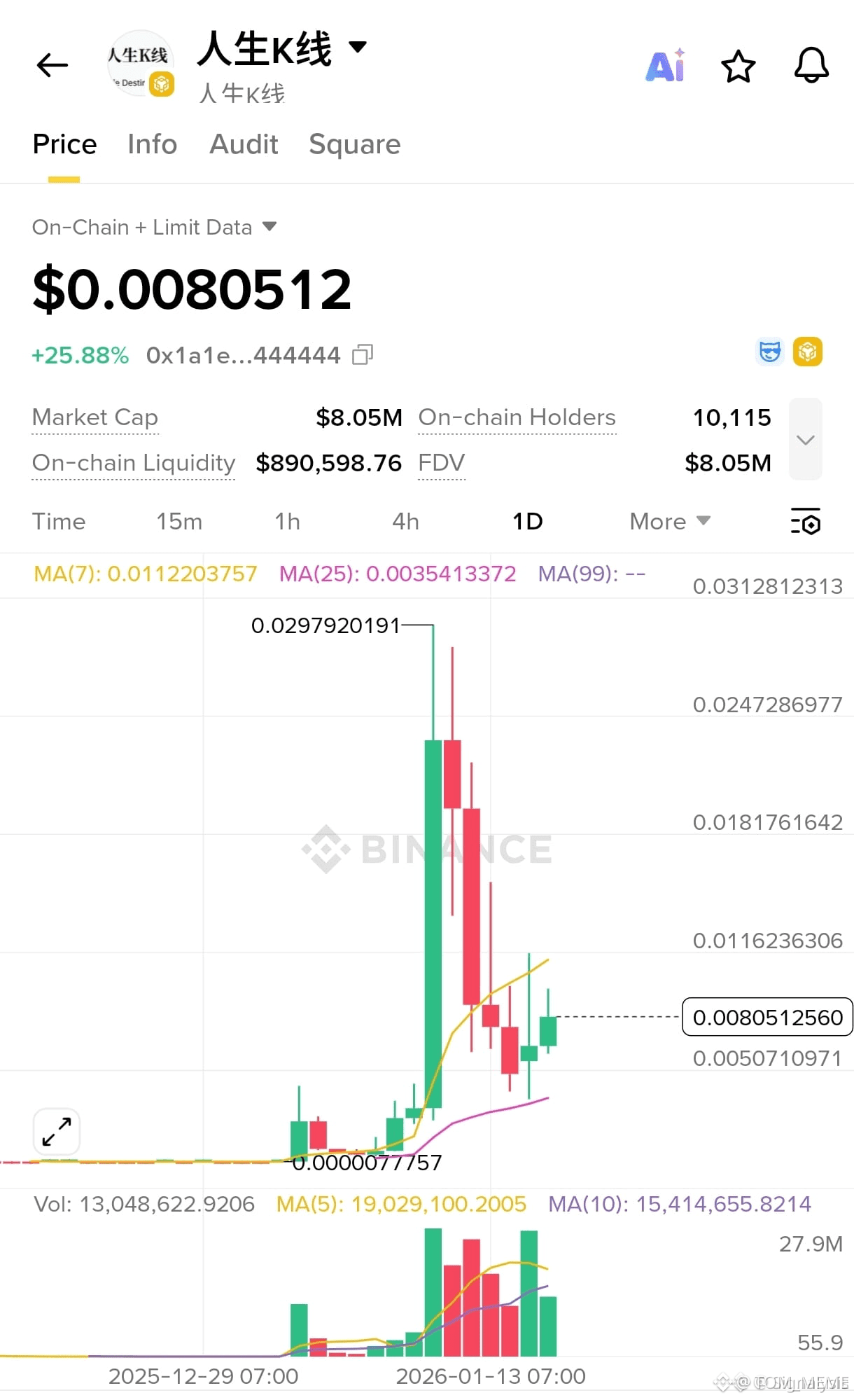This screenshot has height=1400, width=854.
Task: Select the 1D chart interval
Action: [527, 522]
